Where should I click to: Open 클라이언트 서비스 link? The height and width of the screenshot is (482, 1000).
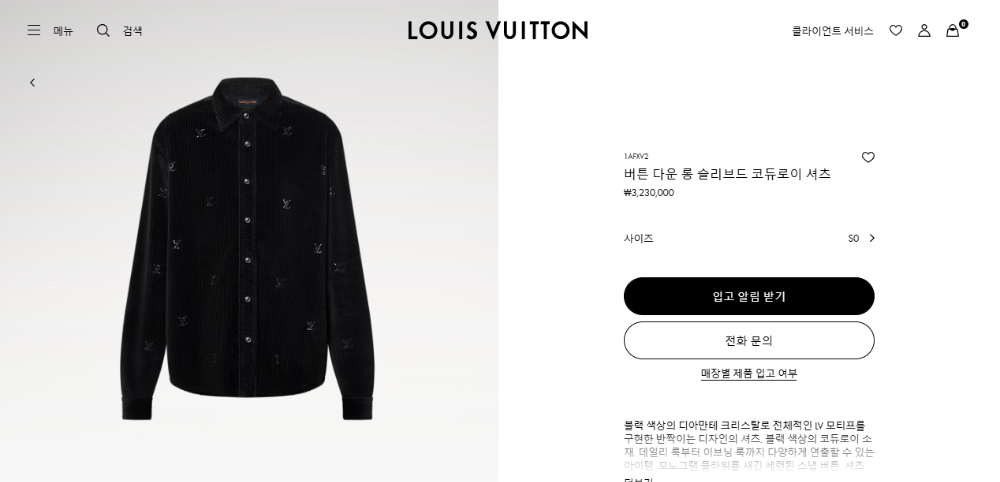[832, 31]
